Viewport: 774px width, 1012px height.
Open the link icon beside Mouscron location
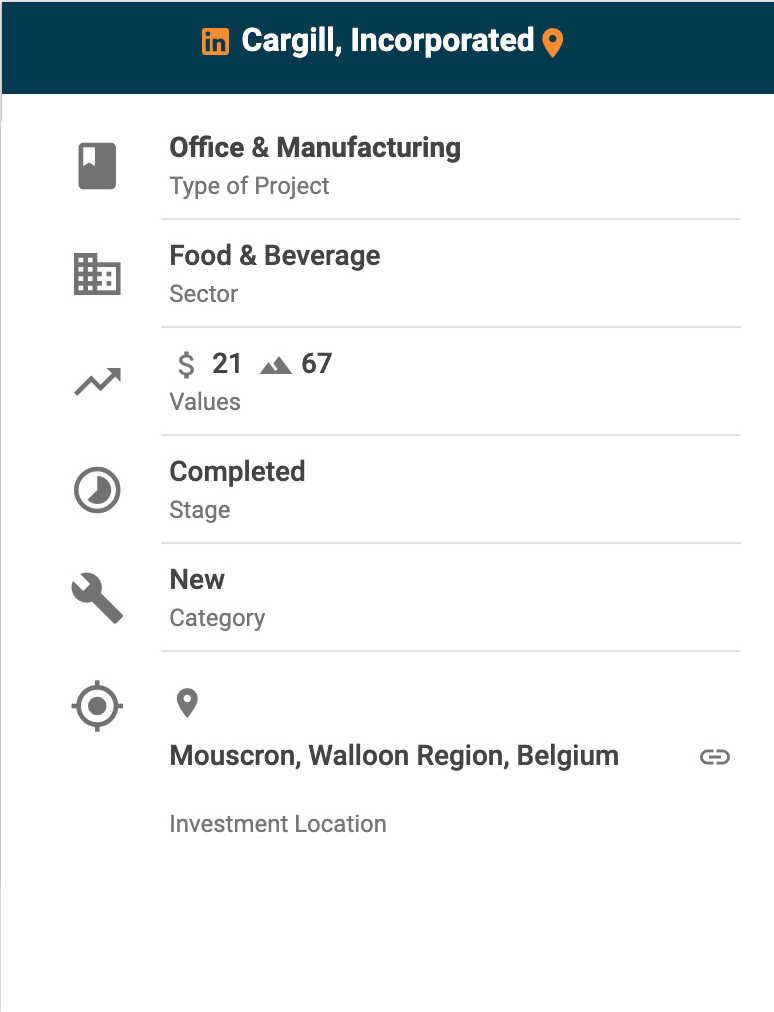(x=714, y=757)
